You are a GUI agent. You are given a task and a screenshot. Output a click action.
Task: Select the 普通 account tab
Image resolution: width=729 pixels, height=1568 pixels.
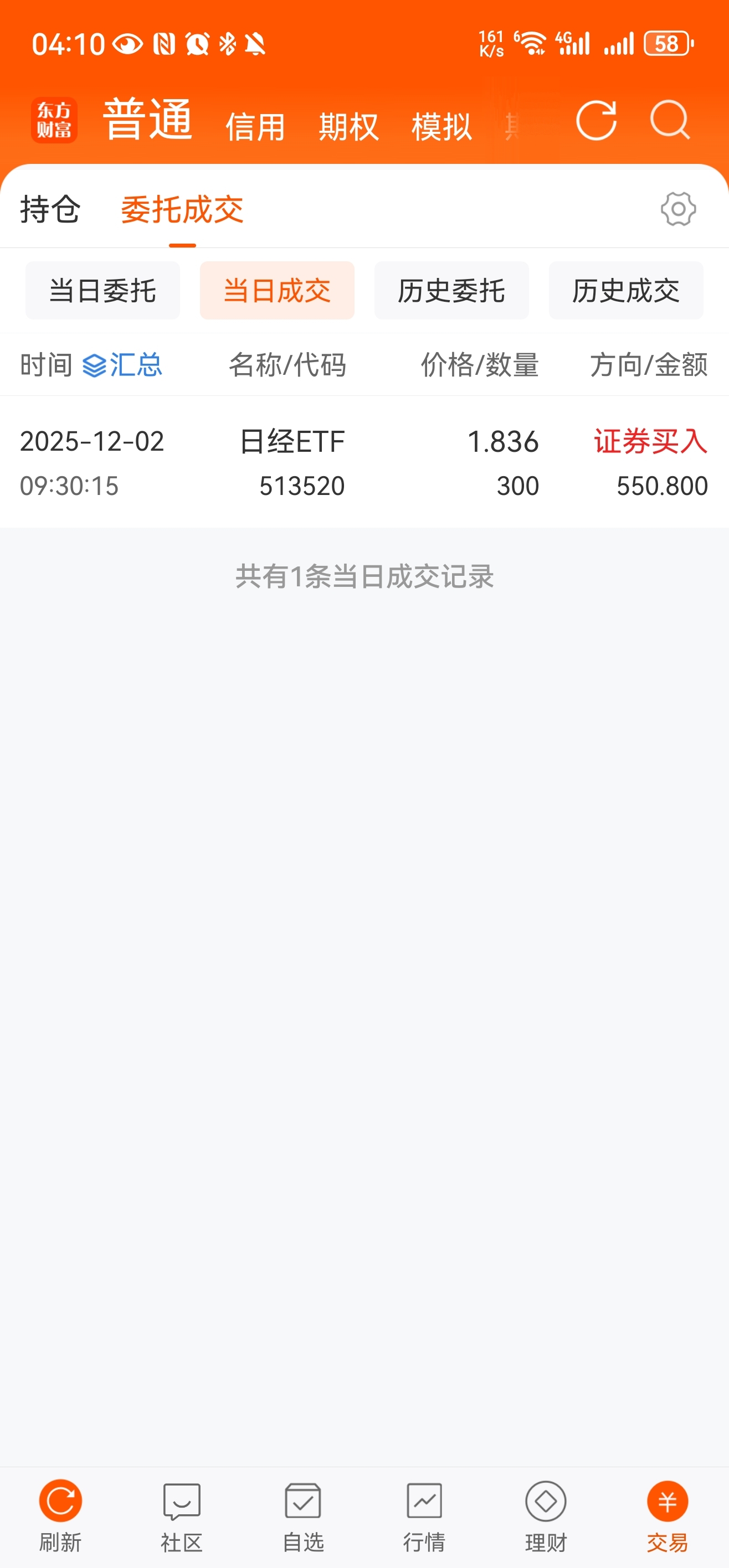coord(148,121)
